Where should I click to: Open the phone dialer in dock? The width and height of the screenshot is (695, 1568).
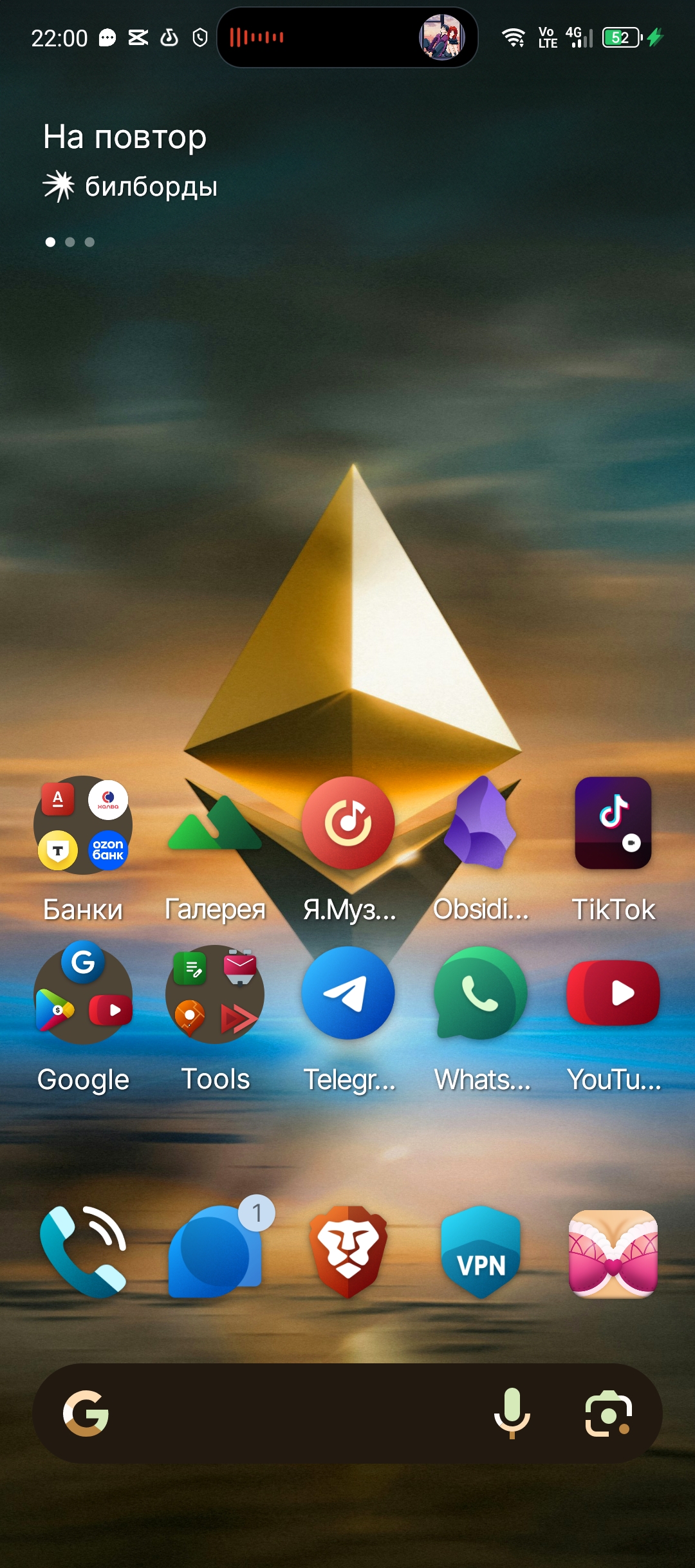point(83,1252)
